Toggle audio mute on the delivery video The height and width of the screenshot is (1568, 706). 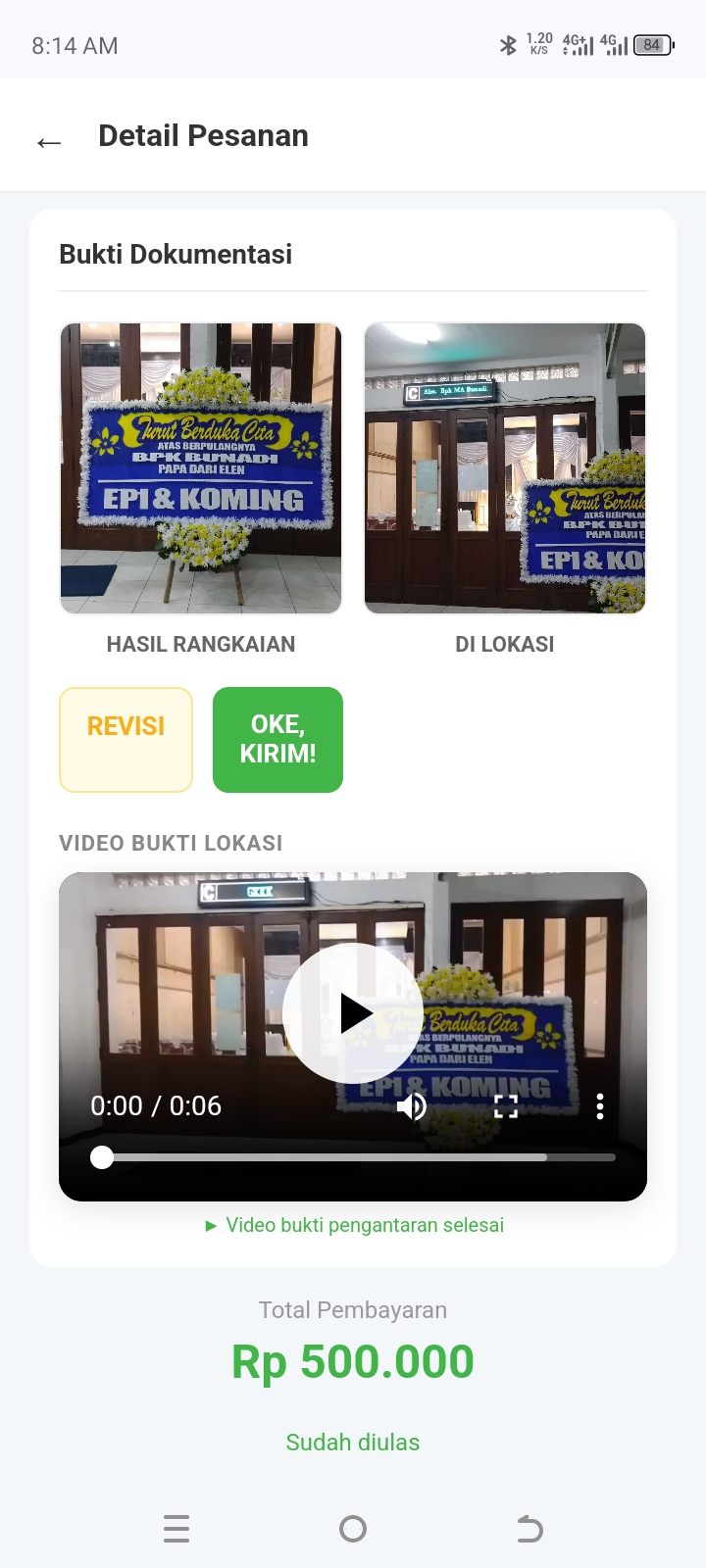413,1105
